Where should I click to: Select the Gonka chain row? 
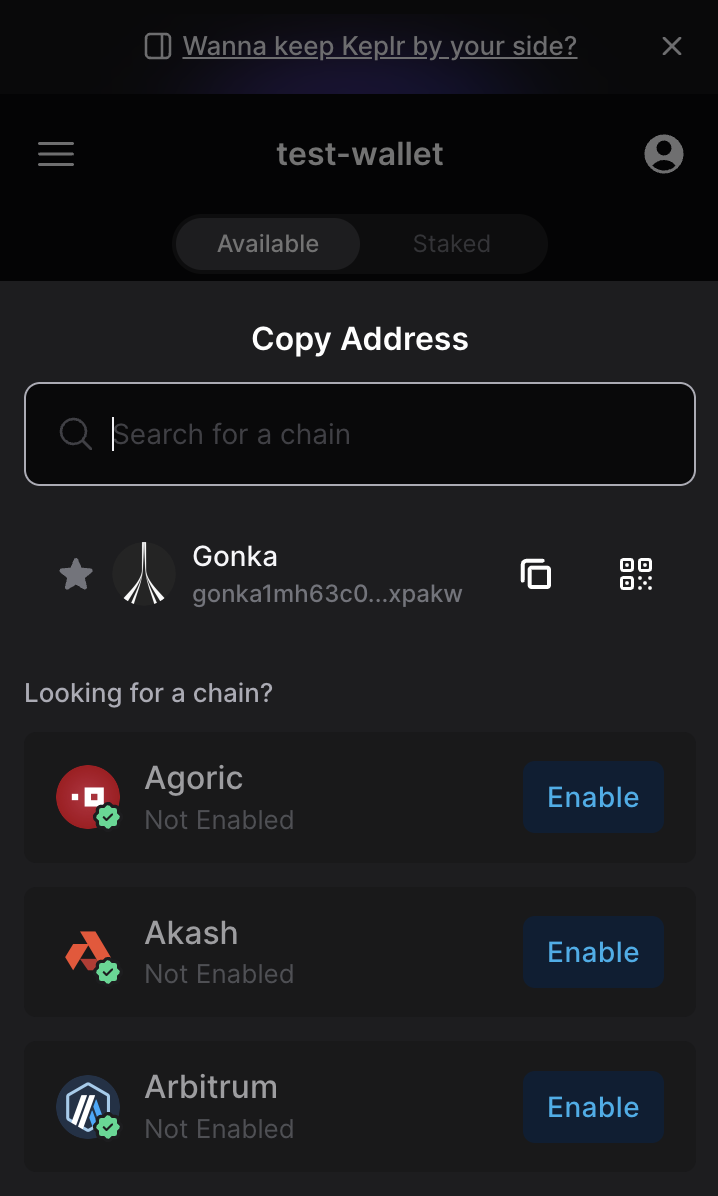point(320,574)
